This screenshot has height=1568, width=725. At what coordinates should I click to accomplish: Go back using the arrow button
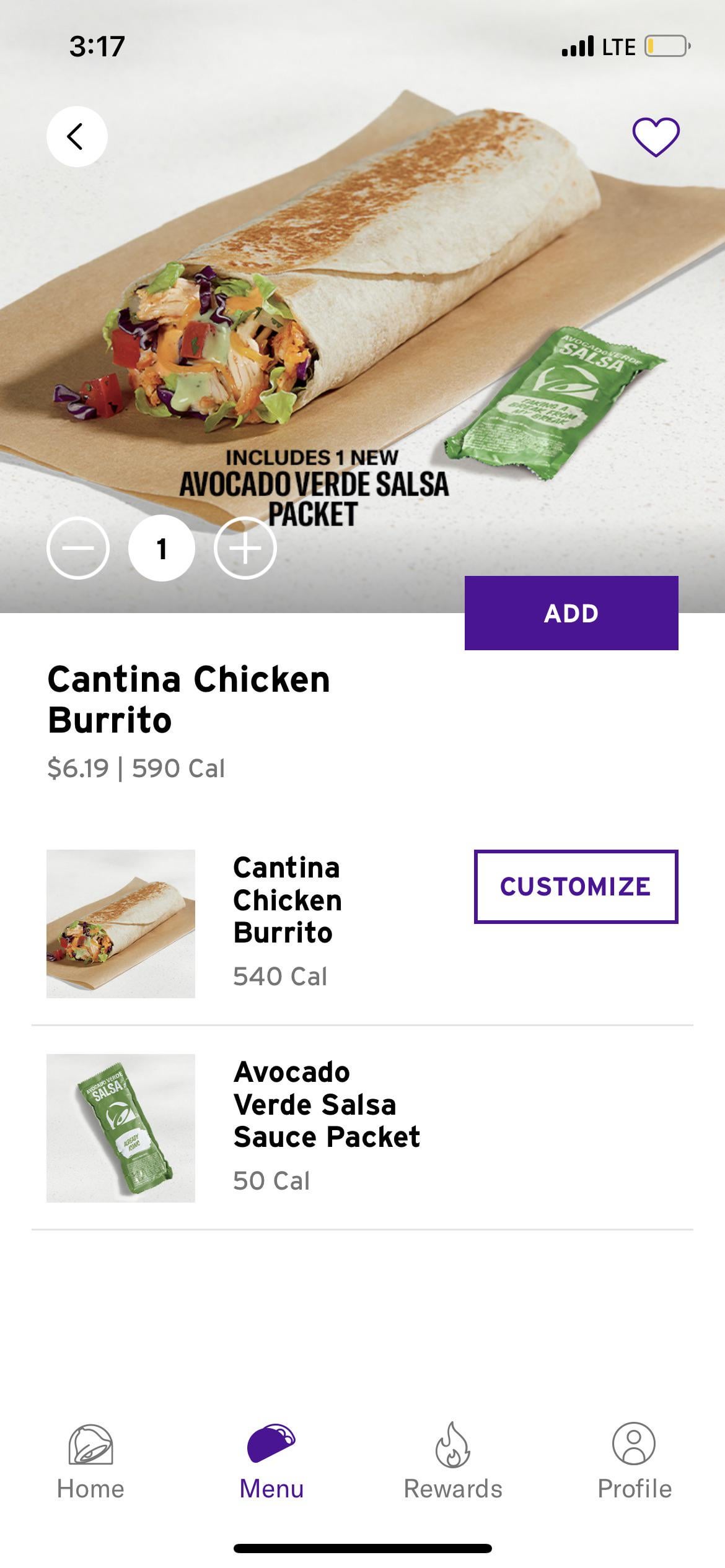tap(77, 136)
